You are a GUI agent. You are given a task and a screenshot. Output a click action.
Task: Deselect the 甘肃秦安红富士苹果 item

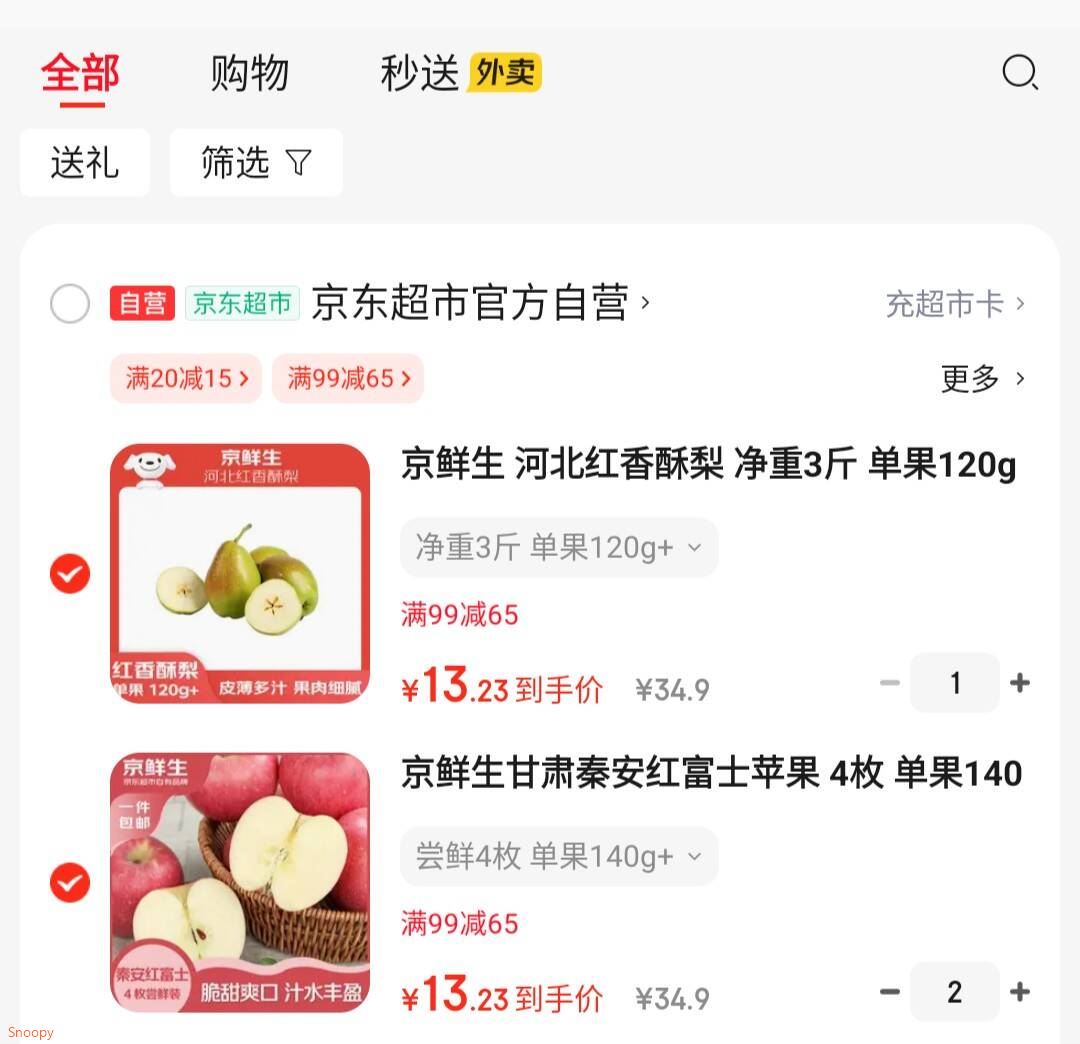point(70,883)
